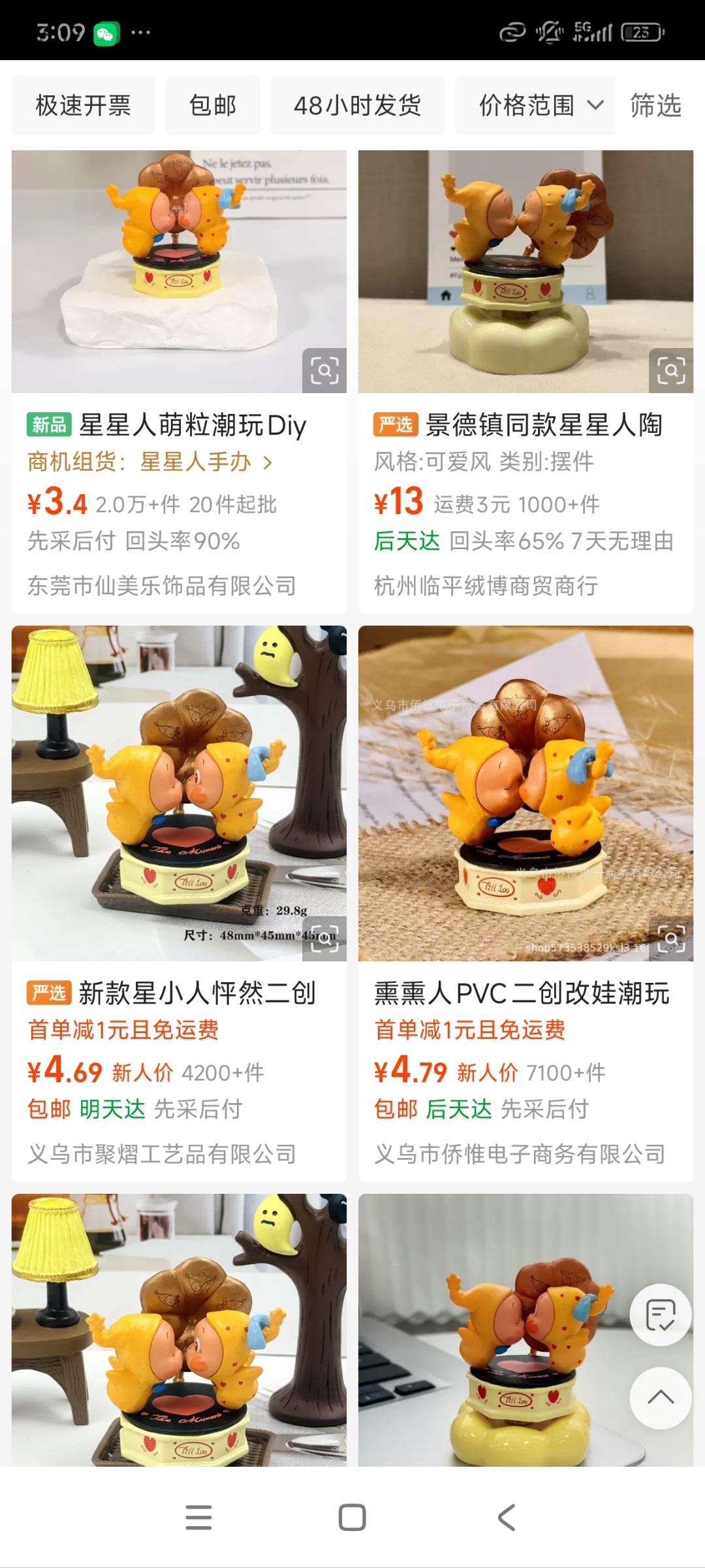The height and width of the screenshot is (1568, 705).
Task: Find similar items for the ¥13 product
Action: [670, 371]
